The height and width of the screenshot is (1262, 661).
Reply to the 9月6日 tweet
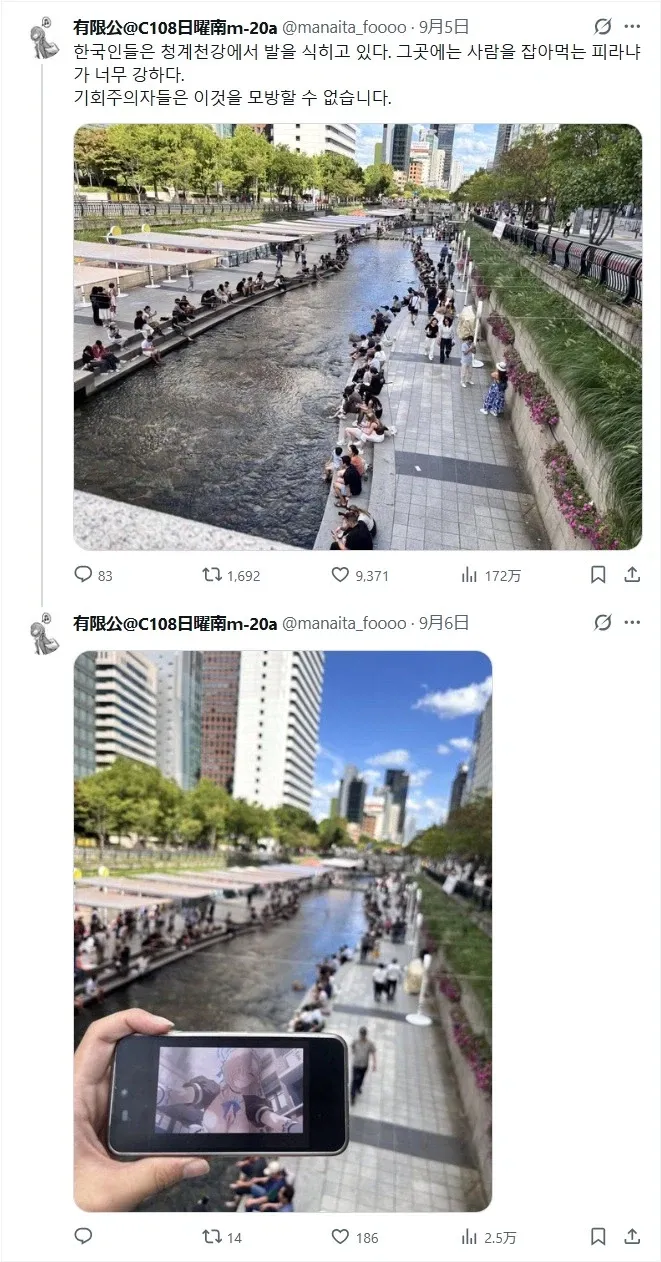[x=84, y=1237]
